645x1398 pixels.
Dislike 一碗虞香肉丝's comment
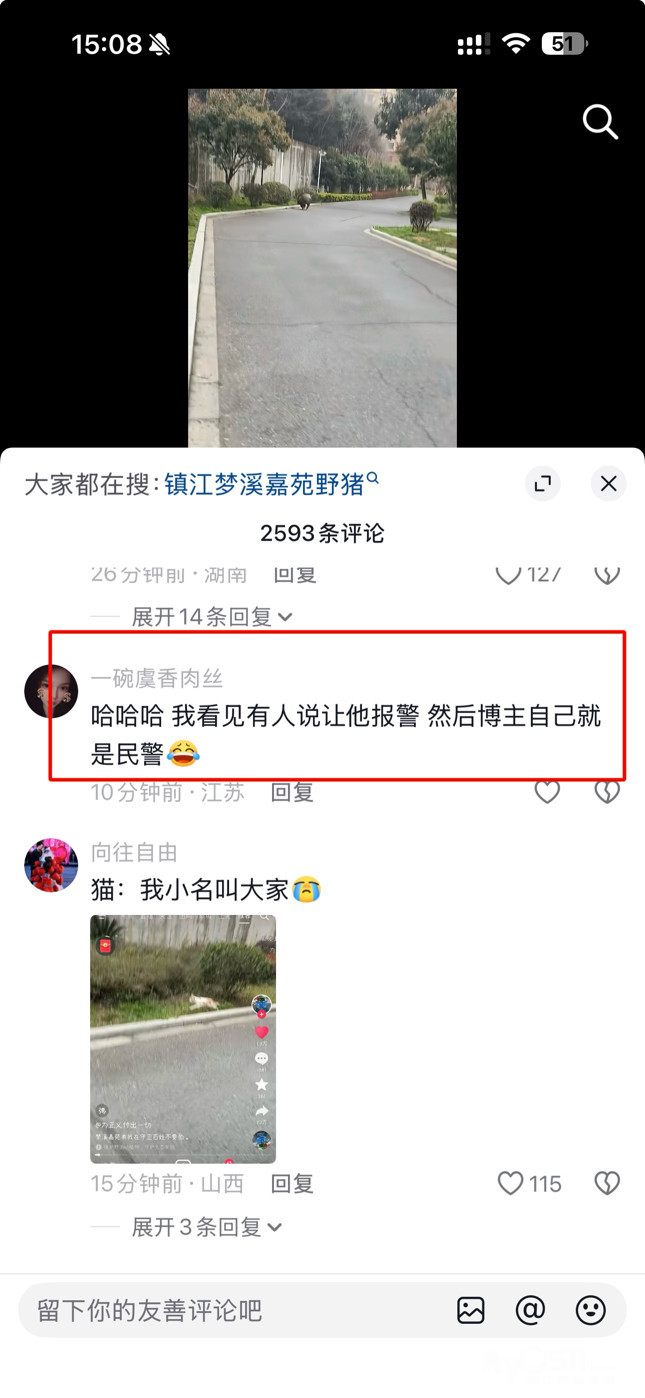(x=607, y=793)
